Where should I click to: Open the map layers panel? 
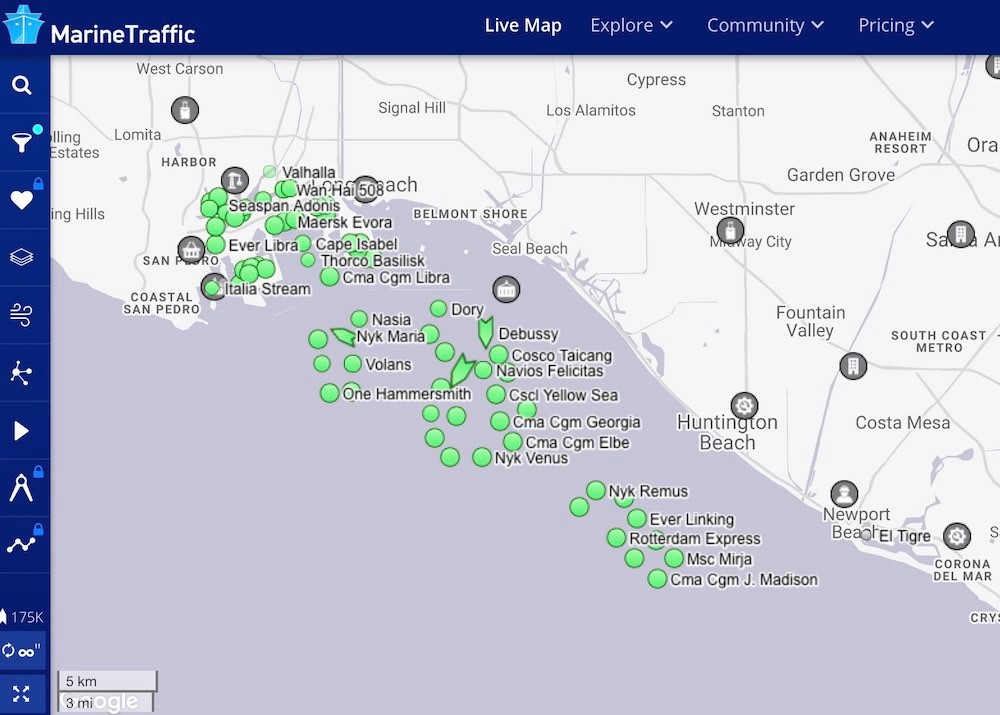[x=21, y=257]
